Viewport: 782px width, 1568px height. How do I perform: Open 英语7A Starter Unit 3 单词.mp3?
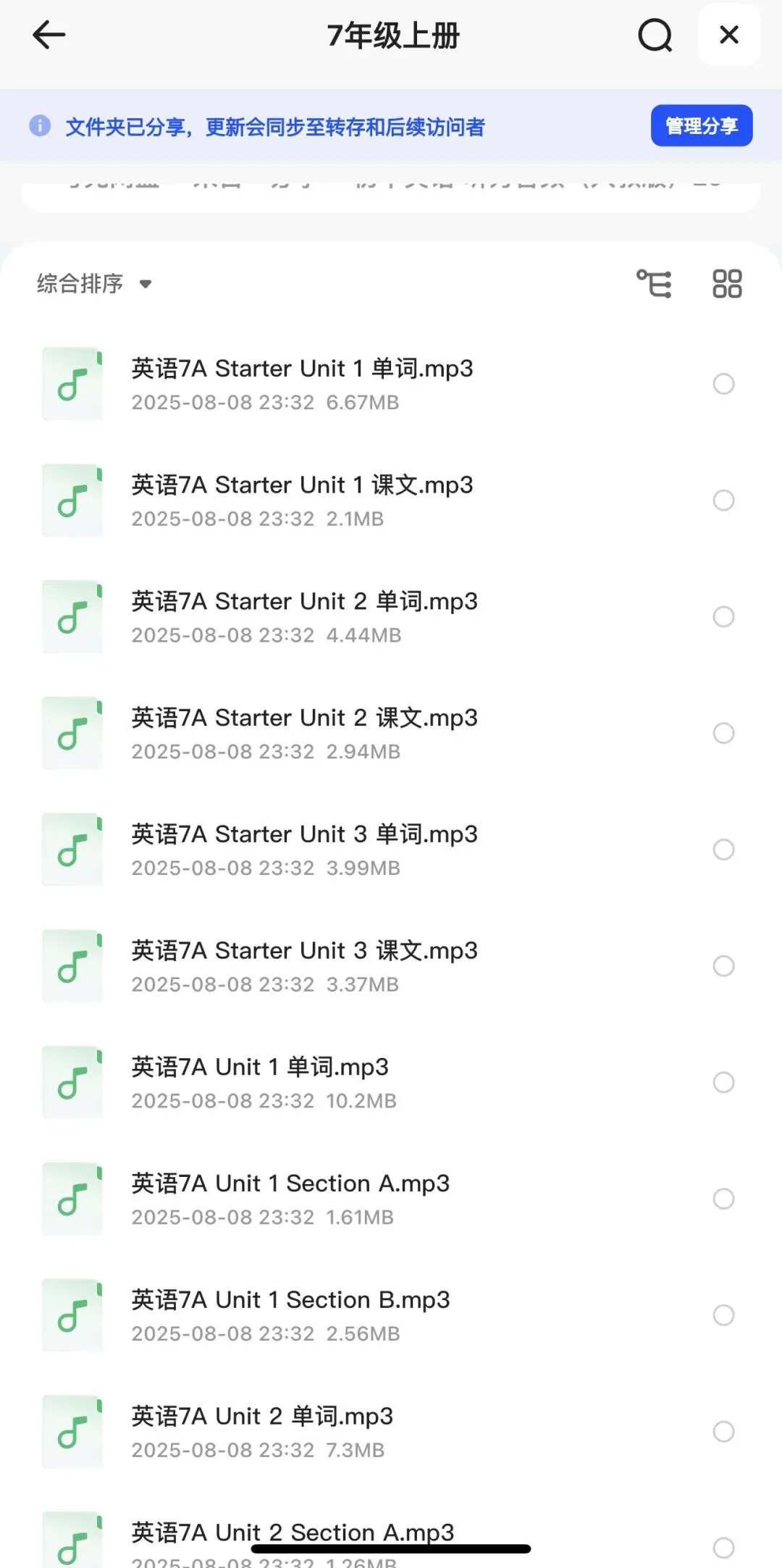(x=304, y=835)
